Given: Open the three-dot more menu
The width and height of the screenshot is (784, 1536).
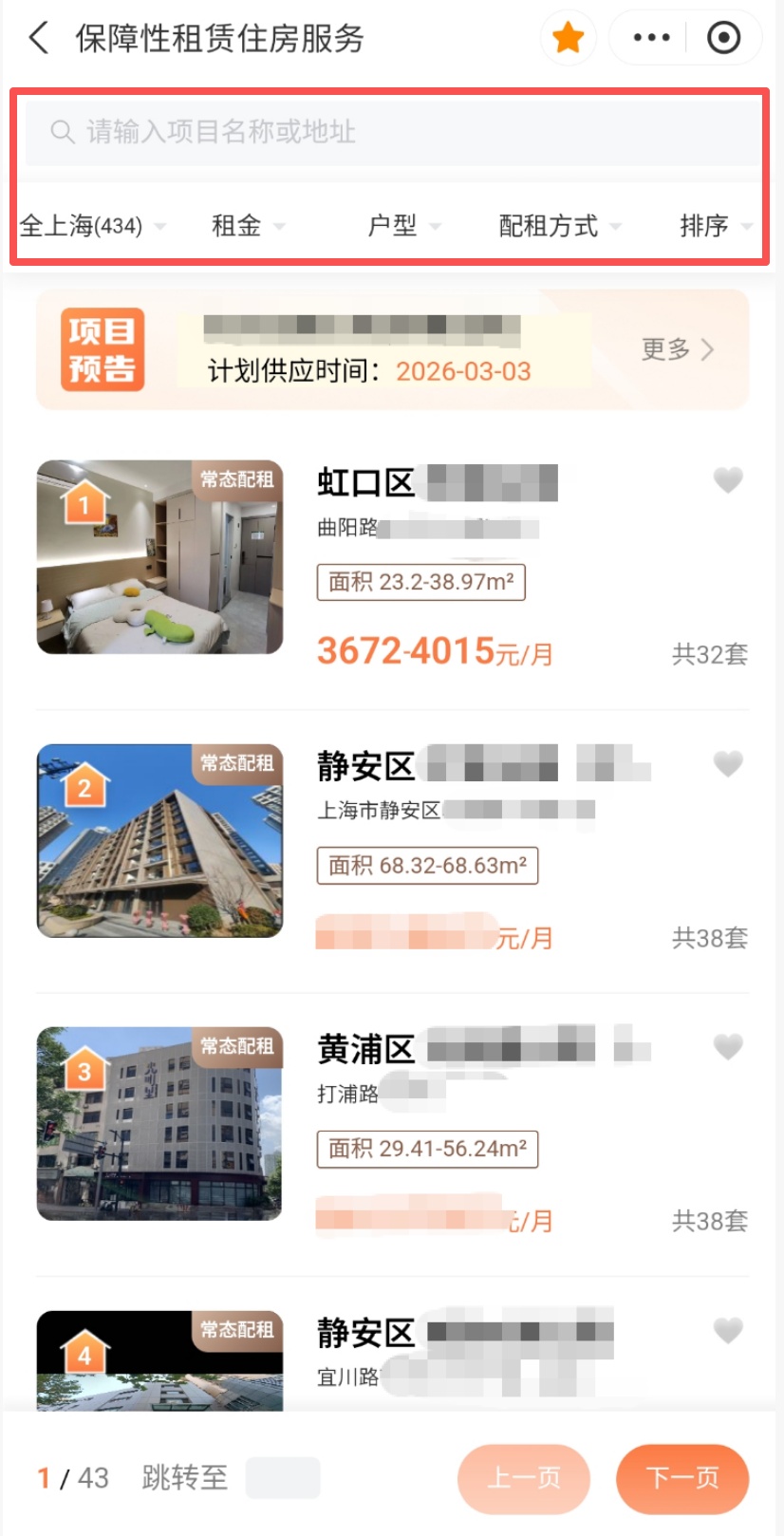Looking at the screenshot, I should (651, 39).
